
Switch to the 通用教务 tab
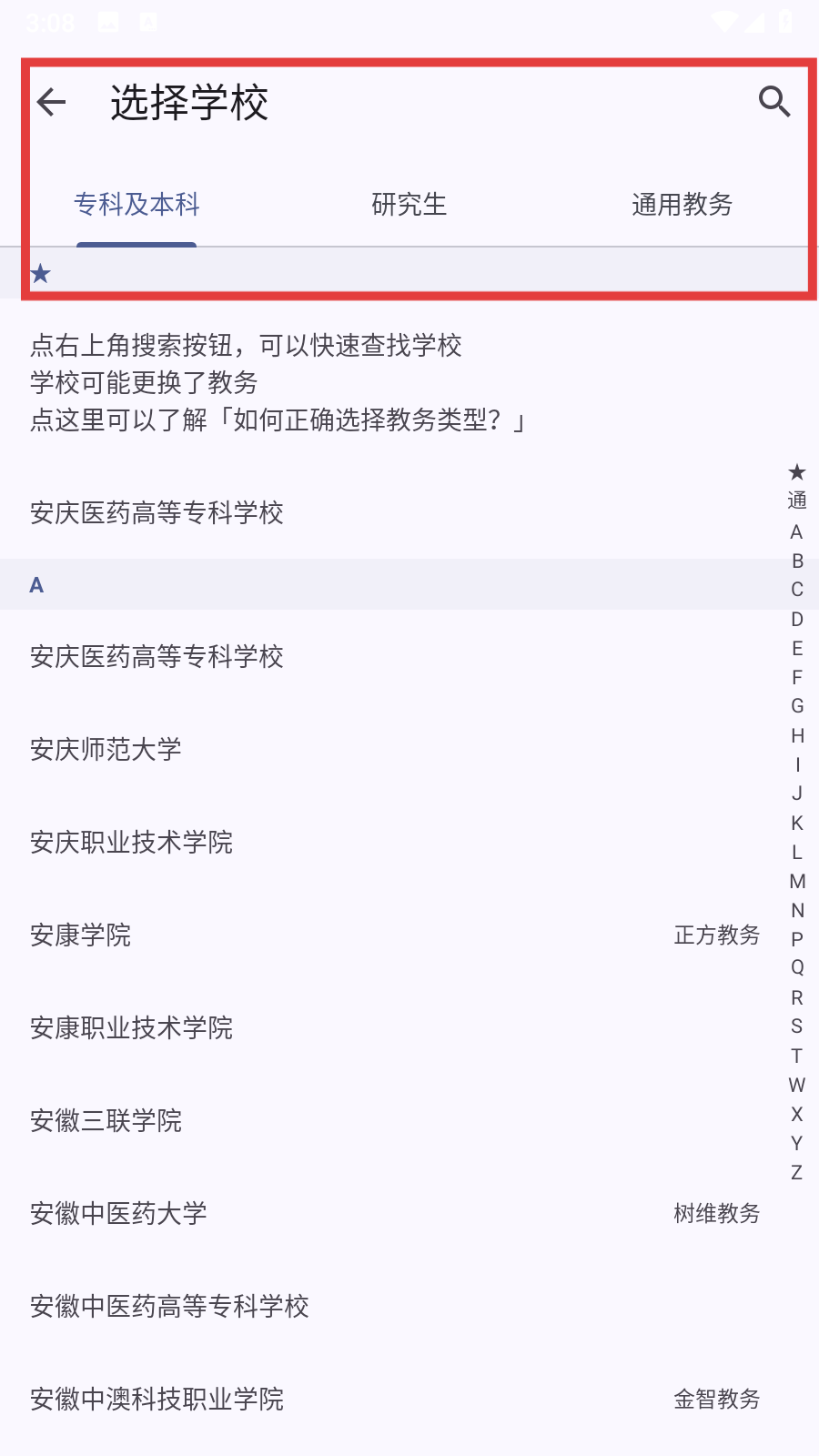(682, 205)
